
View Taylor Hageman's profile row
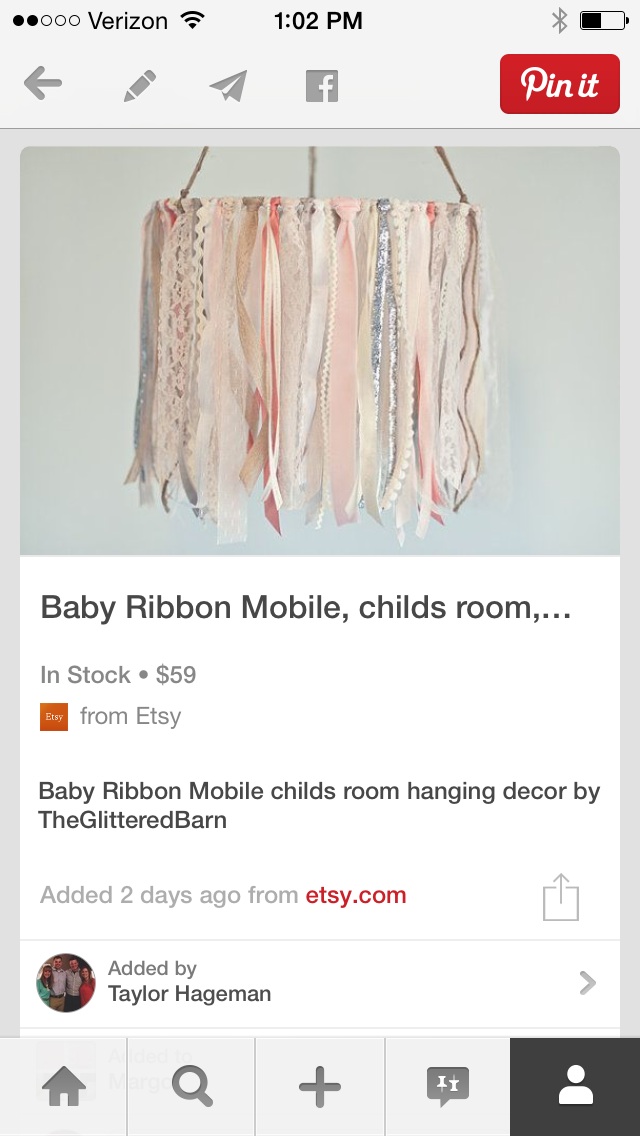click(320, 982)
